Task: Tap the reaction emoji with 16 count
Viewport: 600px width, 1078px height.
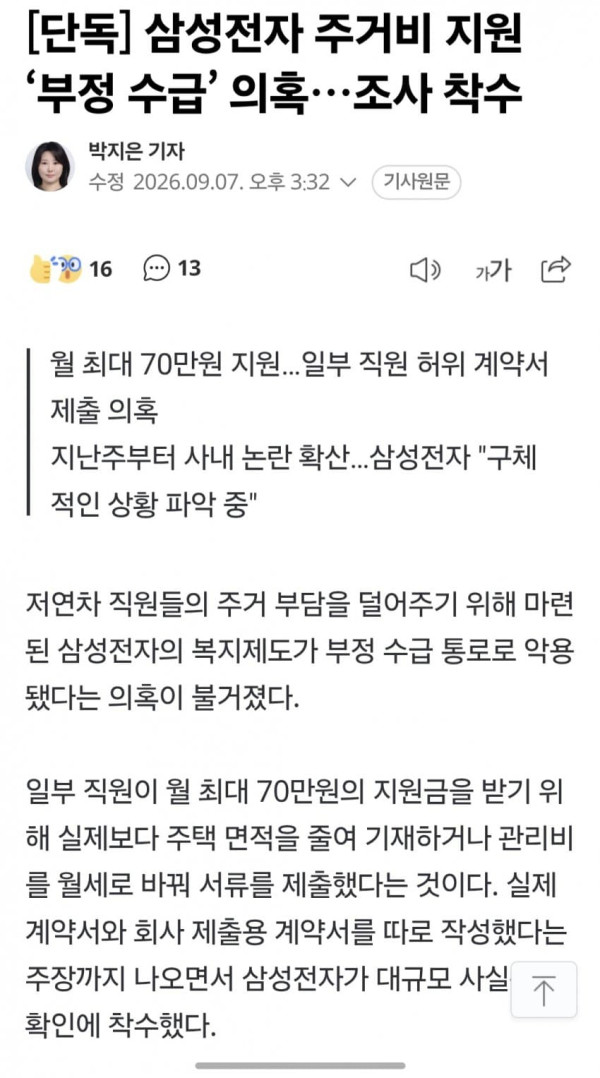Action: [56, 269]
